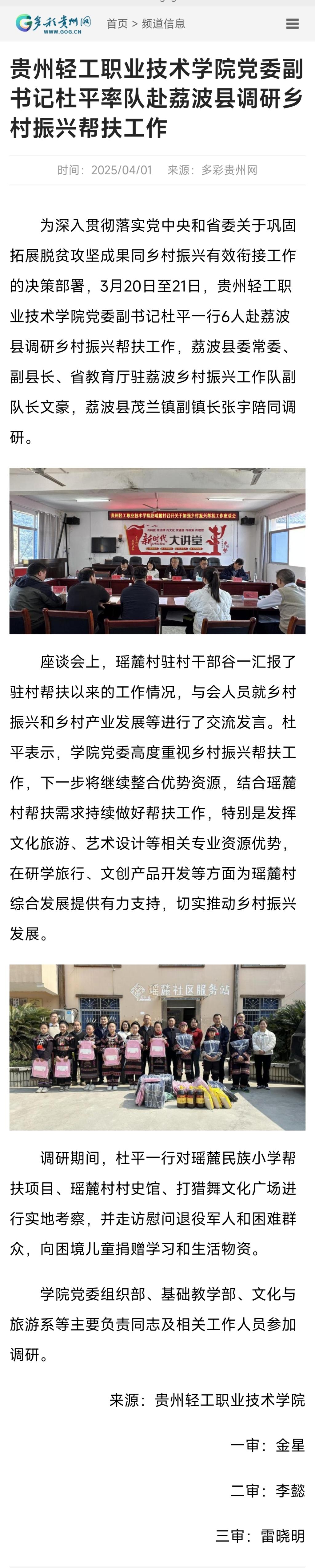Open the hamburger menu
This screenshot has height=1568, width=315.
tap(293, 24)
